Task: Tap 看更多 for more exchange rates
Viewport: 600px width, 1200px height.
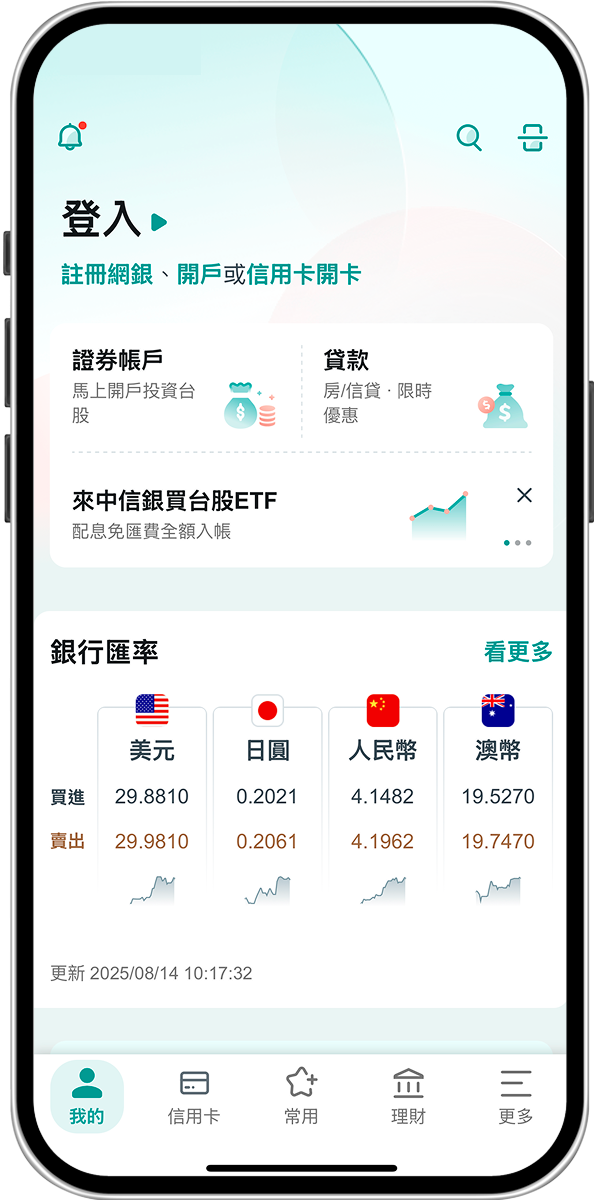Action: click(518, 652)
